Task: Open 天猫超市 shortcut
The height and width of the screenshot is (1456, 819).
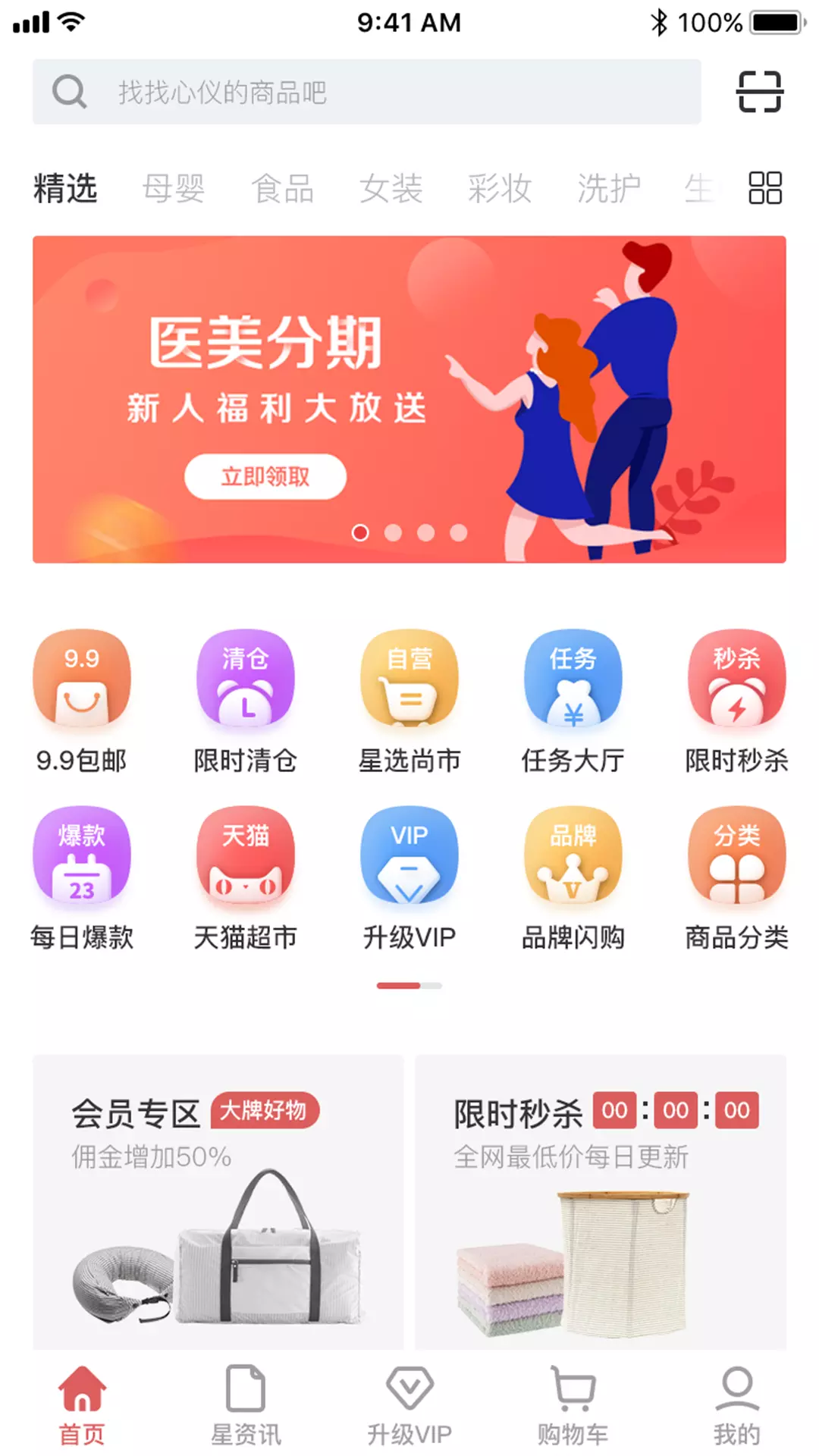Action: 245,877
